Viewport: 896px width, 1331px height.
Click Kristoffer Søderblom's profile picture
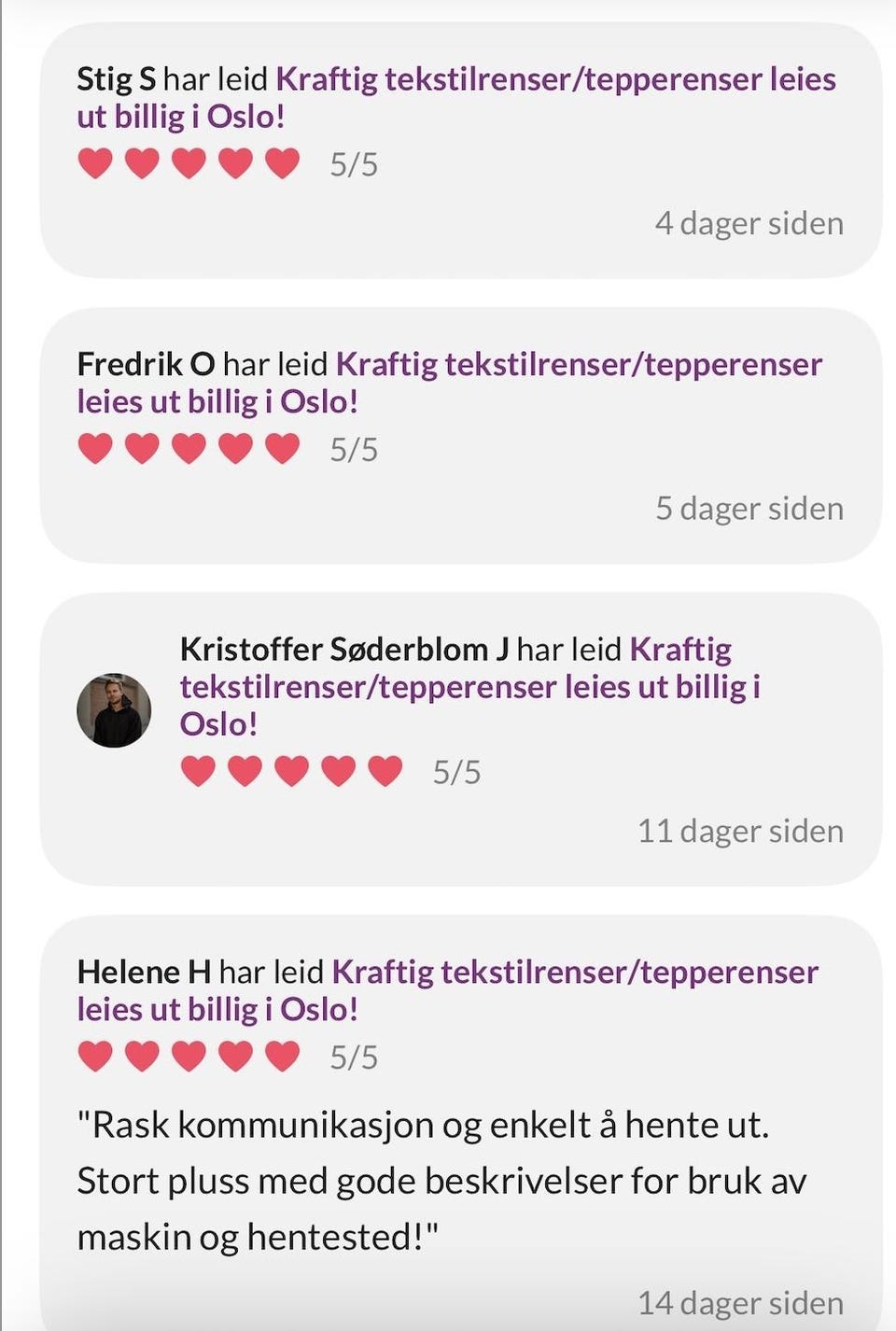113,709
